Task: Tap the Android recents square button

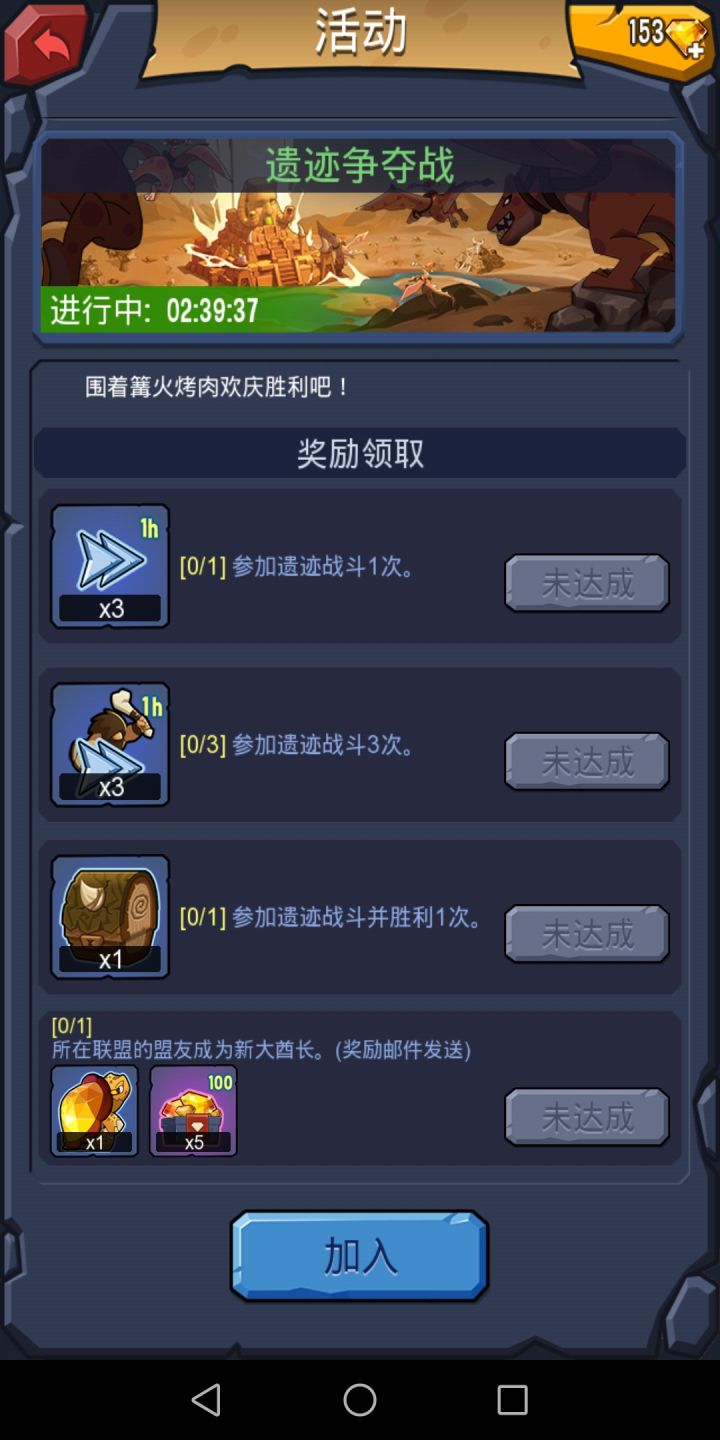Action: coord(511,1402)
